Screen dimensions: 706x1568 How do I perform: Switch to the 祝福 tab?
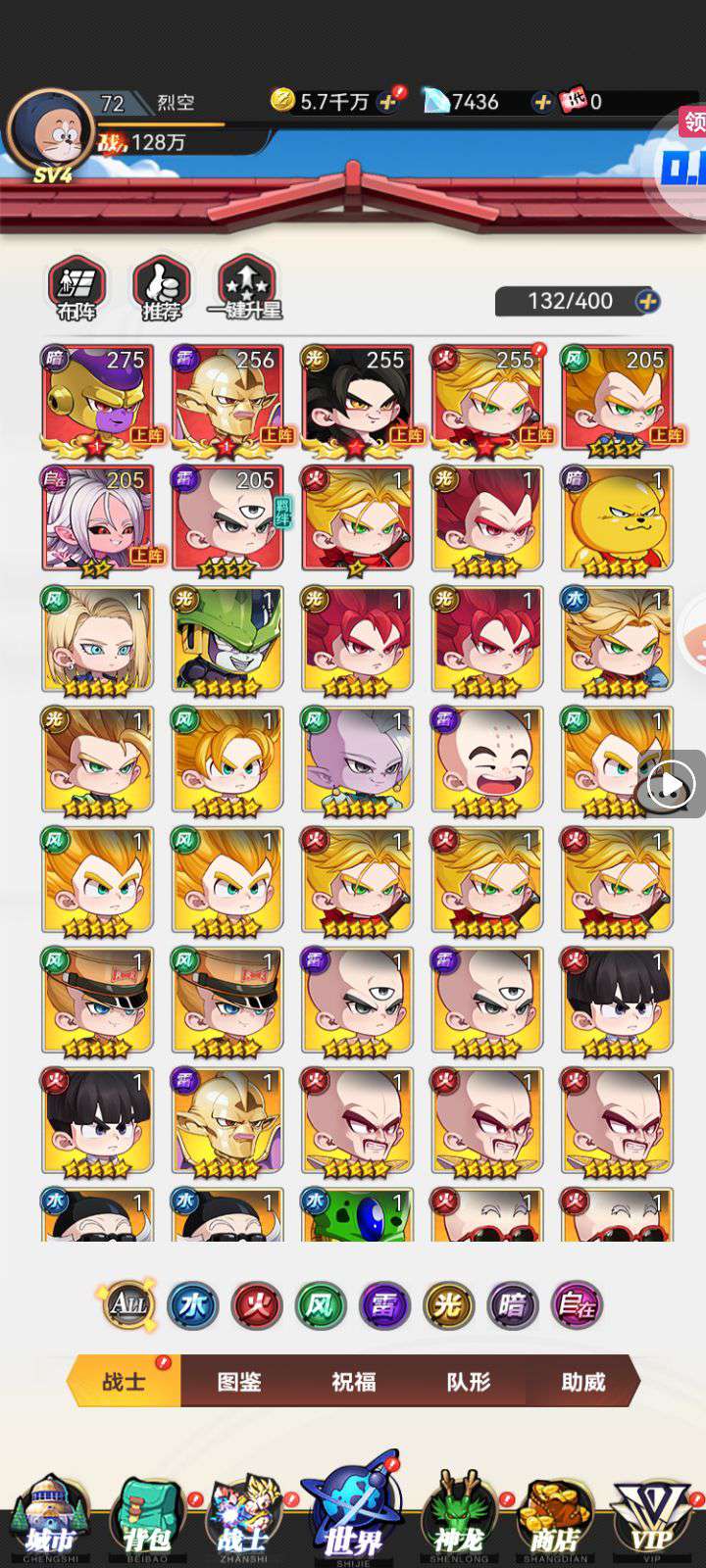pos(354,1382)
